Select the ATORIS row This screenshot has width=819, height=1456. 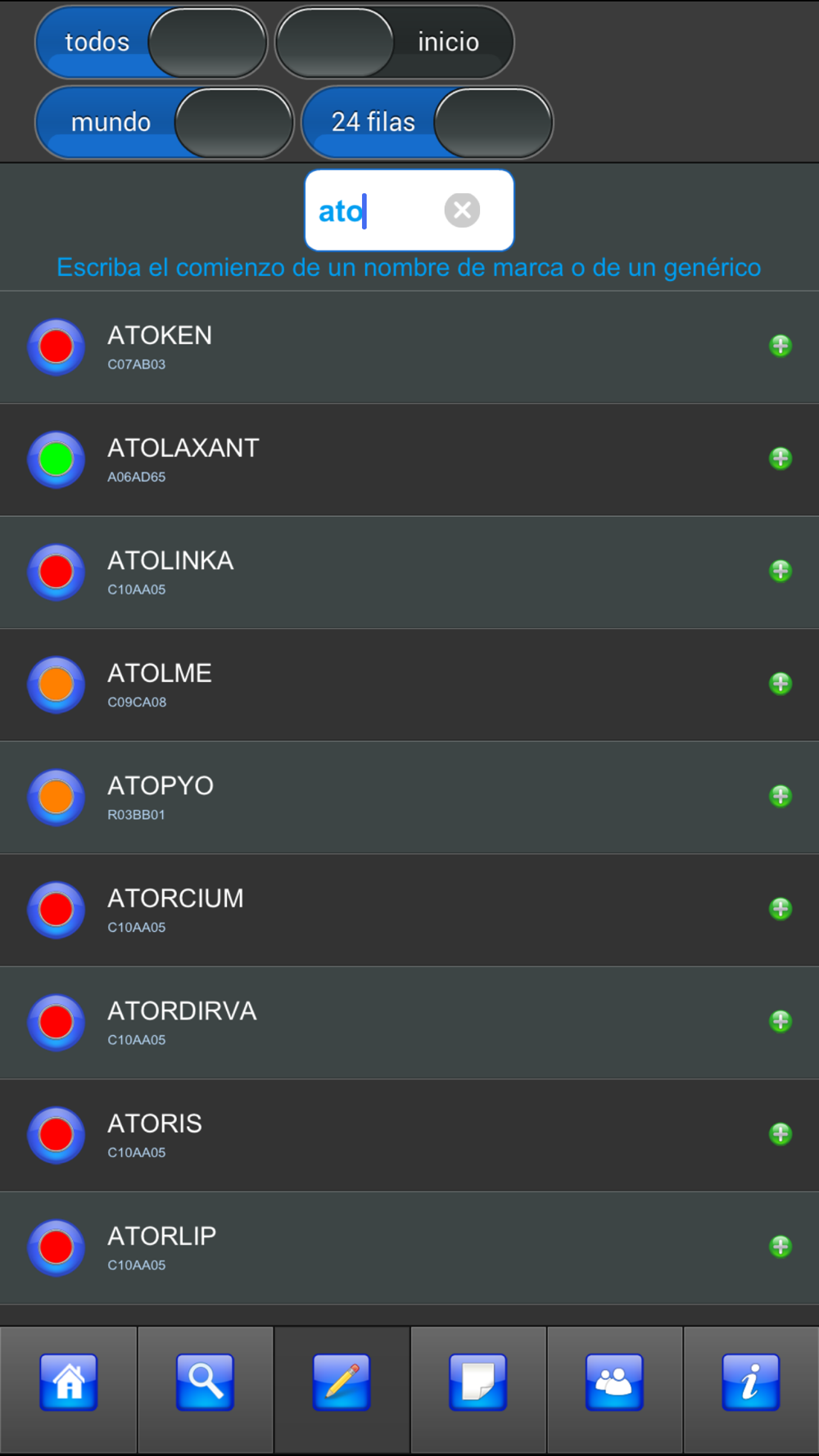point(409,1135)
